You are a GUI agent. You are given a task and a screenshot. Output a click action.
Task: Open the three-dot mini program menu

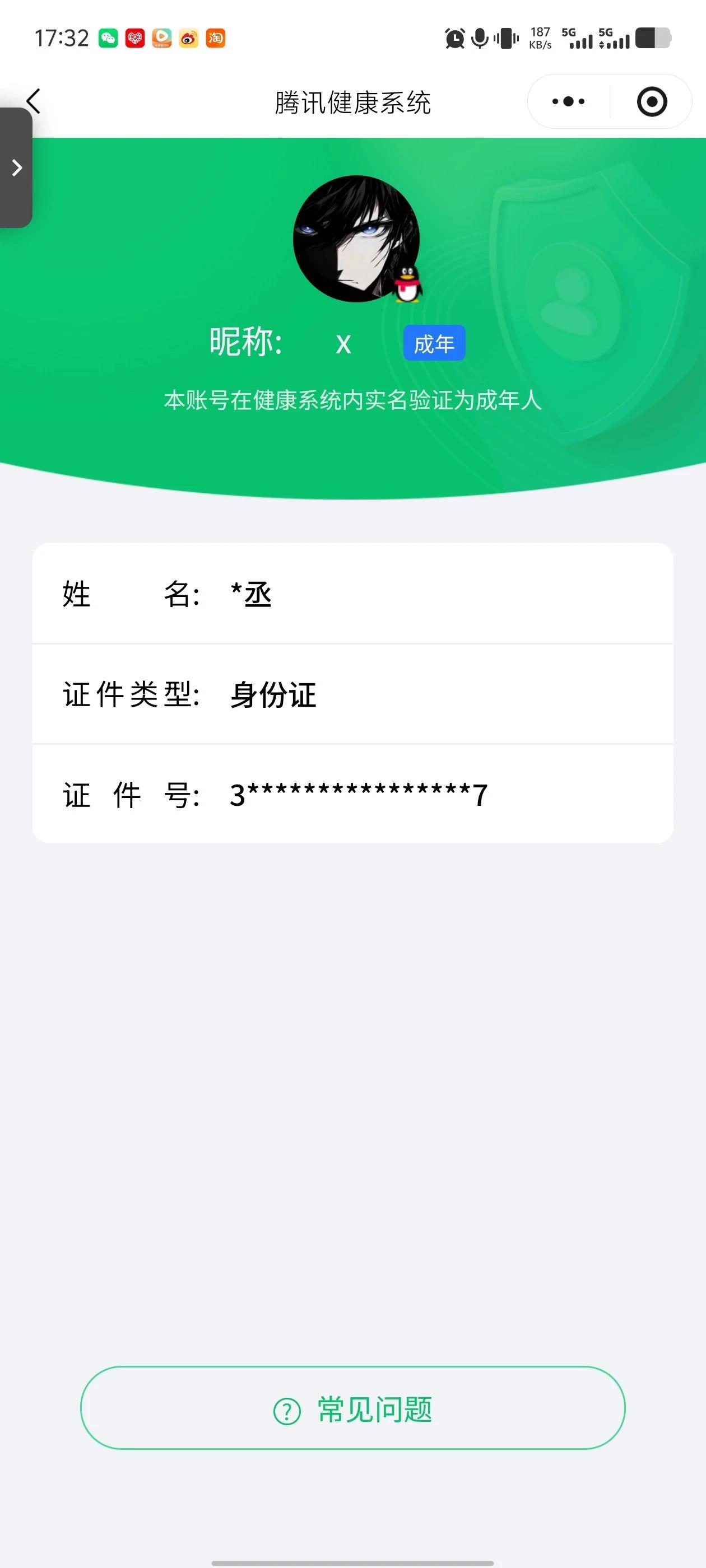[x=565, y=102]
